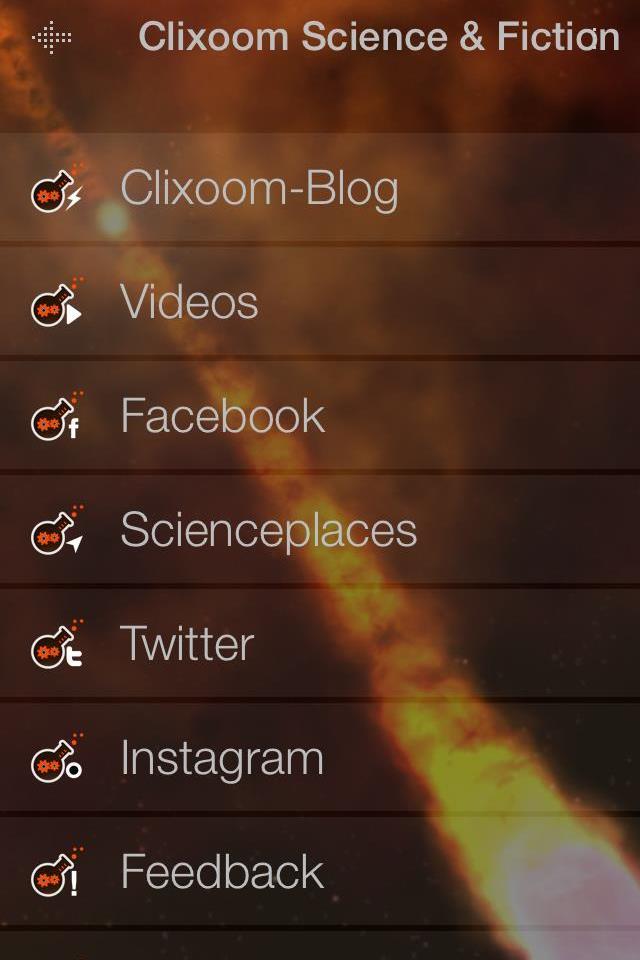Choose Feedback from the menu
The image size is (640, 960).
click(x=222, y=872)
